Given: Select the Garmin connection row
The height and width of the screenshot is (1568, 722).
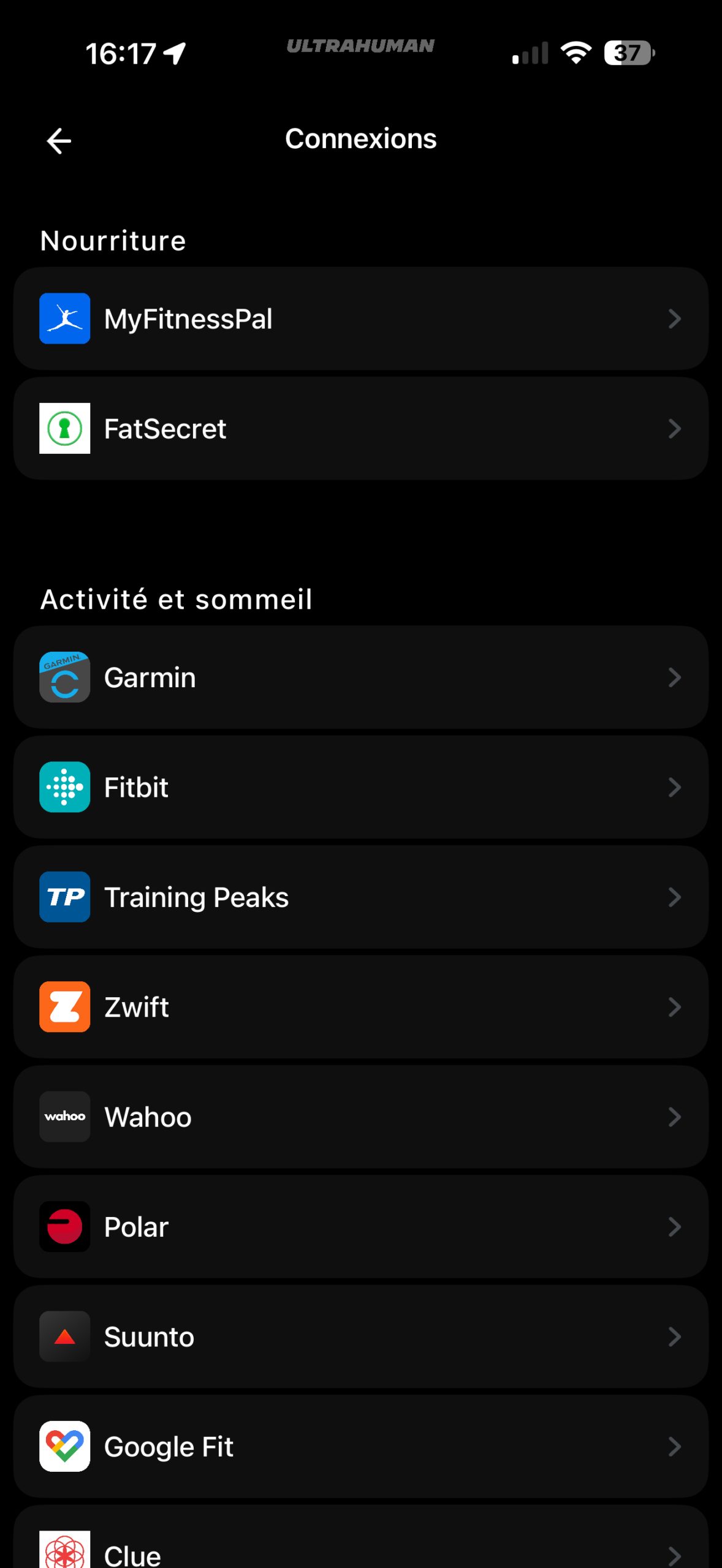Looking at the screenshot, I should pyautogui.click(x=360, y=677).
